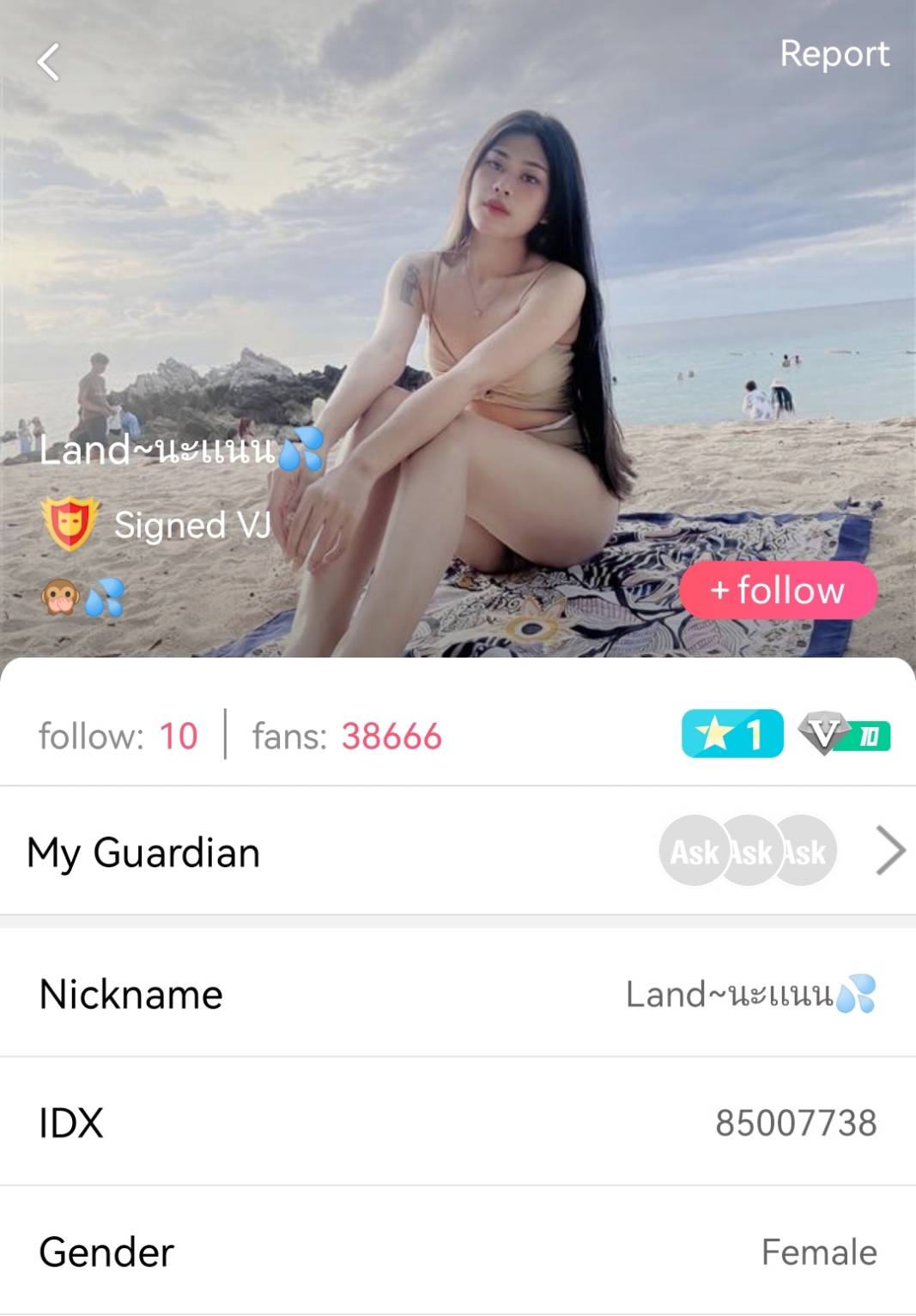This screenshot has height=1316, width=916.
Task: Open the My Guardian row
Action: [x=458, y=852]
